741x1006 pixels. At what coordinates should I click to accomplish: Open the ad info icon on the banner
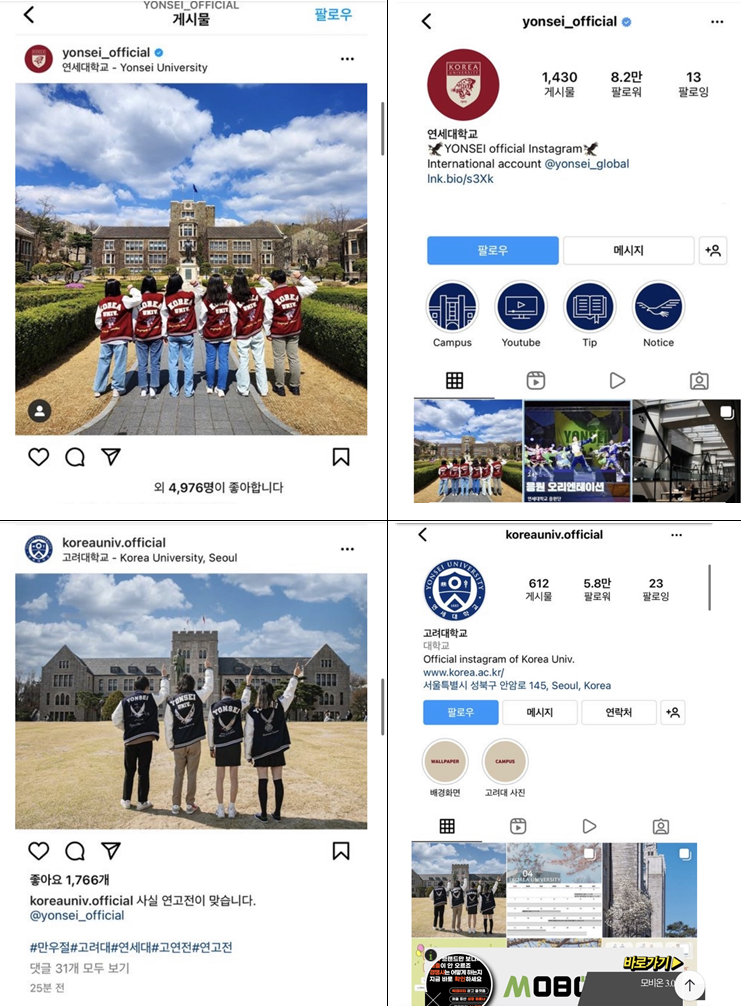(430, 954)
